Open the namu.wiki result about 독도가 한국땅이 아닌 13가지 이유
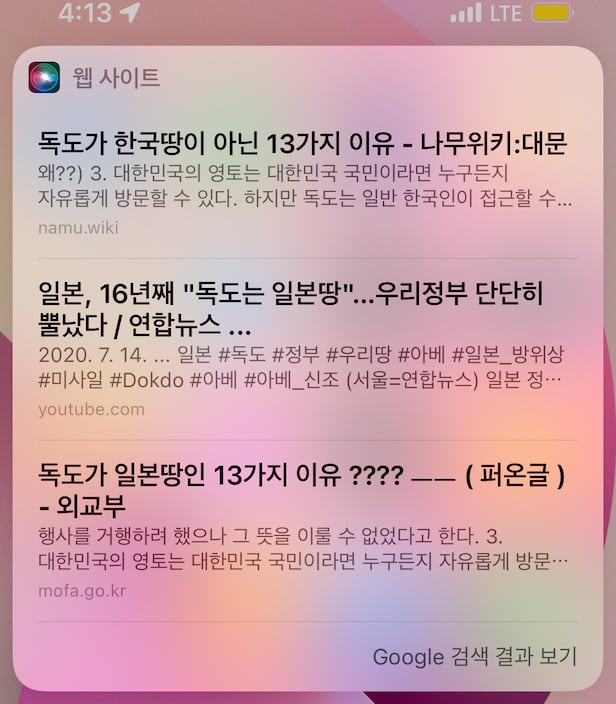Viewport: 616px width, 704px height. point(303,144)
